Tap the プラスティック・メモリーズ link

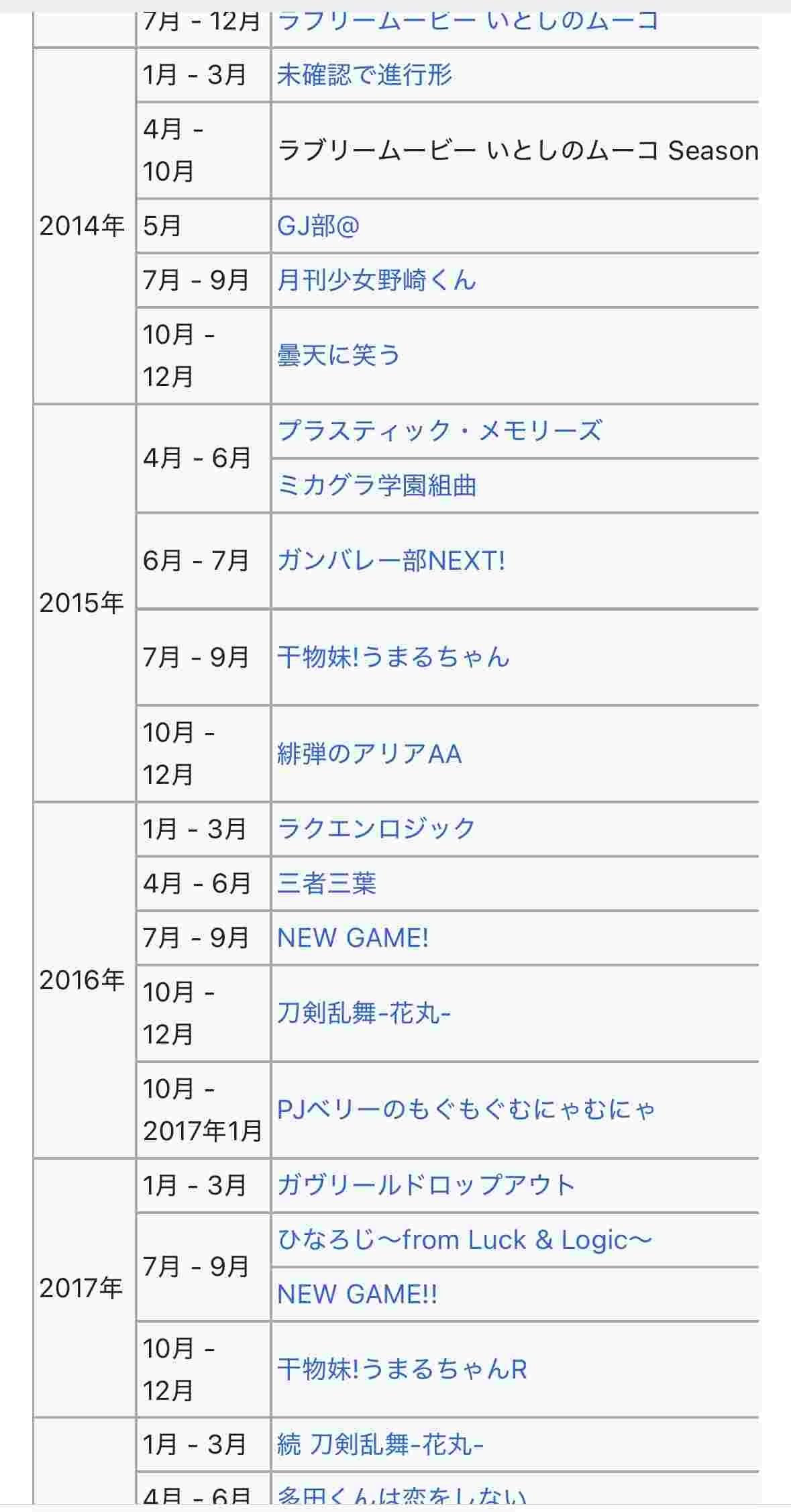[439, 431]
